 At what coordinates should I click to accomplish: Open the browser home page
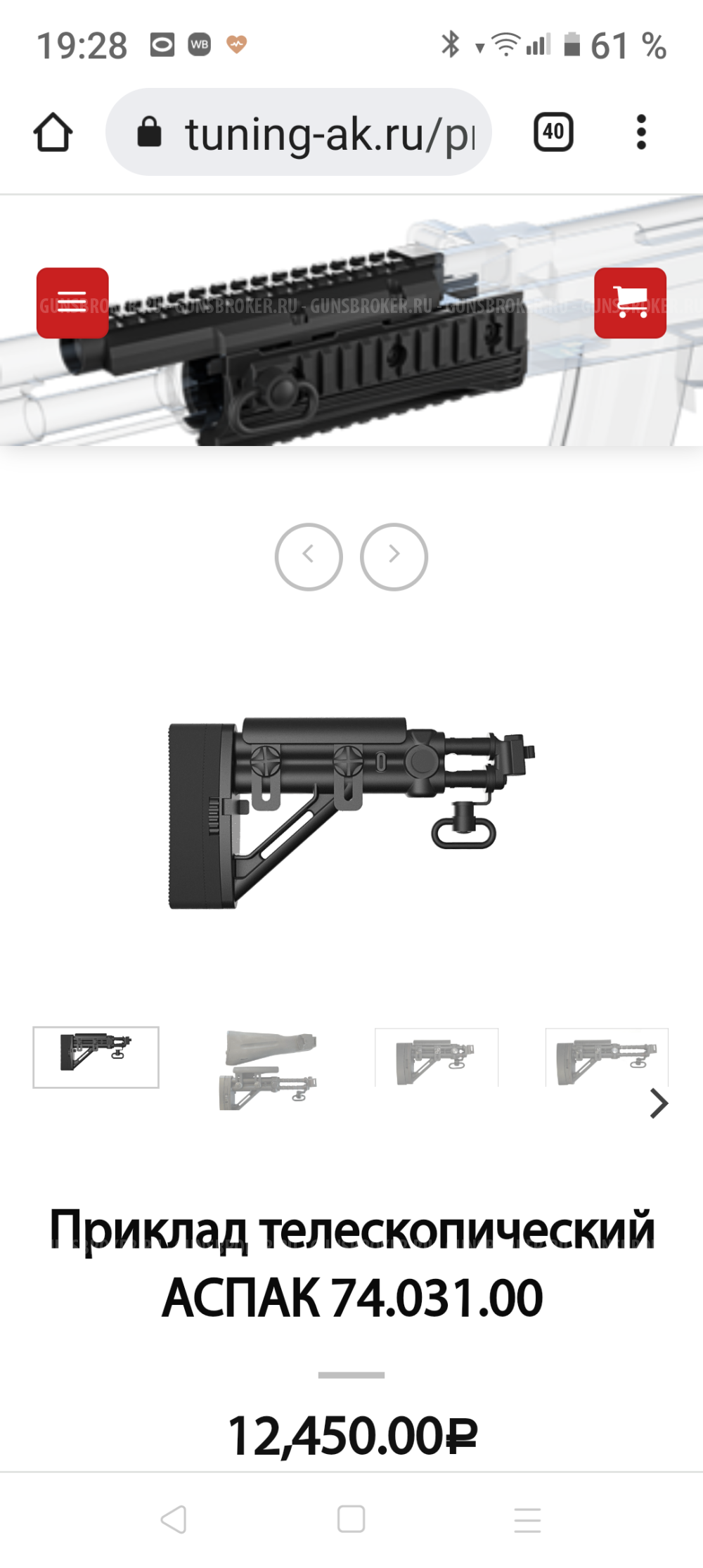coord(53,132)
